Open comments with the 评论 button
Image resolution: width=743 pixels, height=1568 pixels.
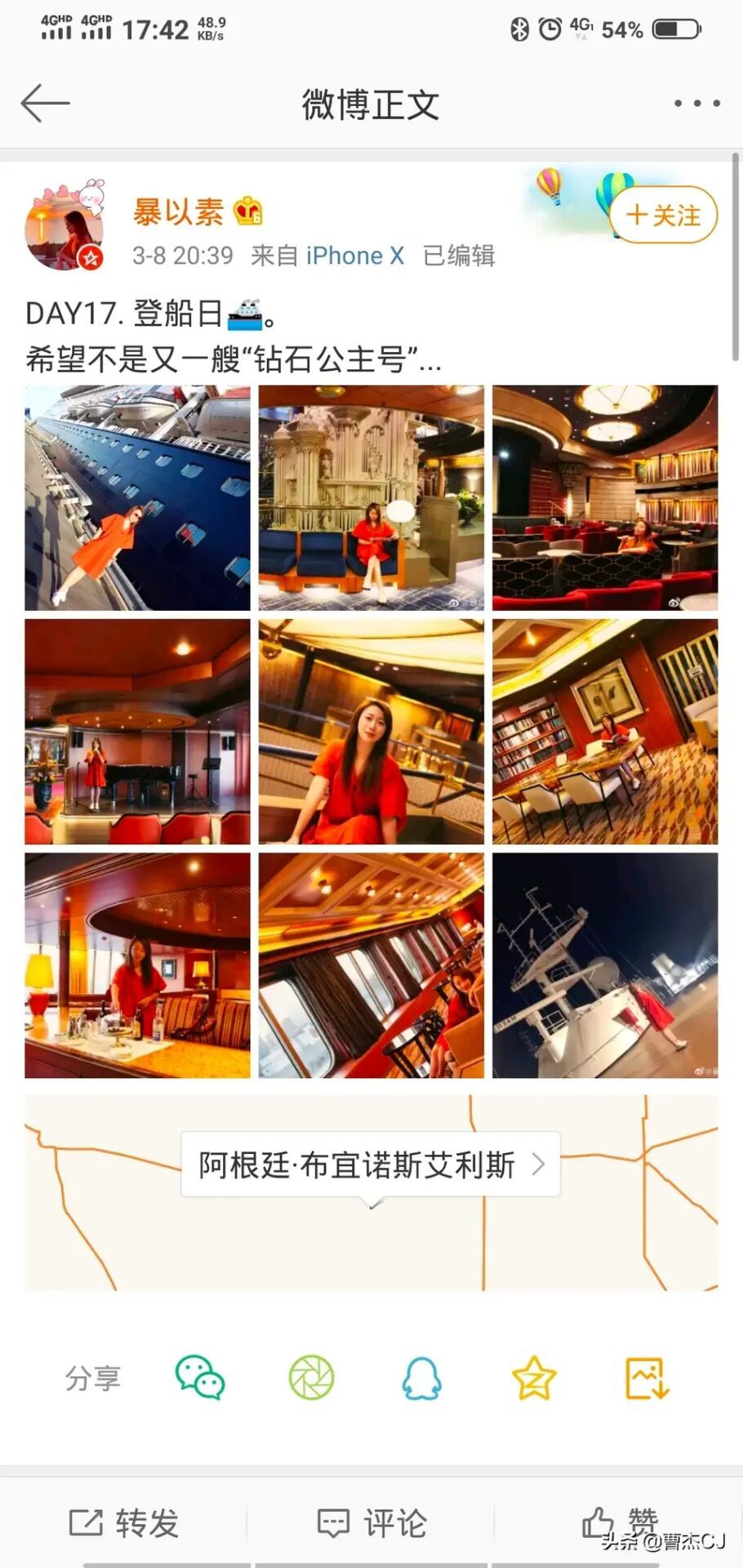point(371,1523)
